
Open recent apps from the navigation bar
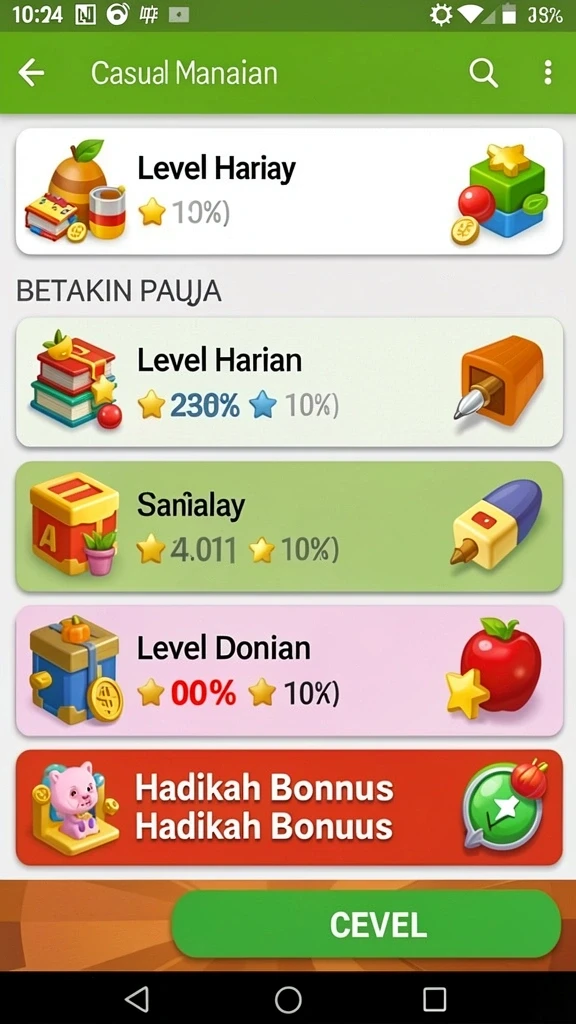(x=434, y=999)
